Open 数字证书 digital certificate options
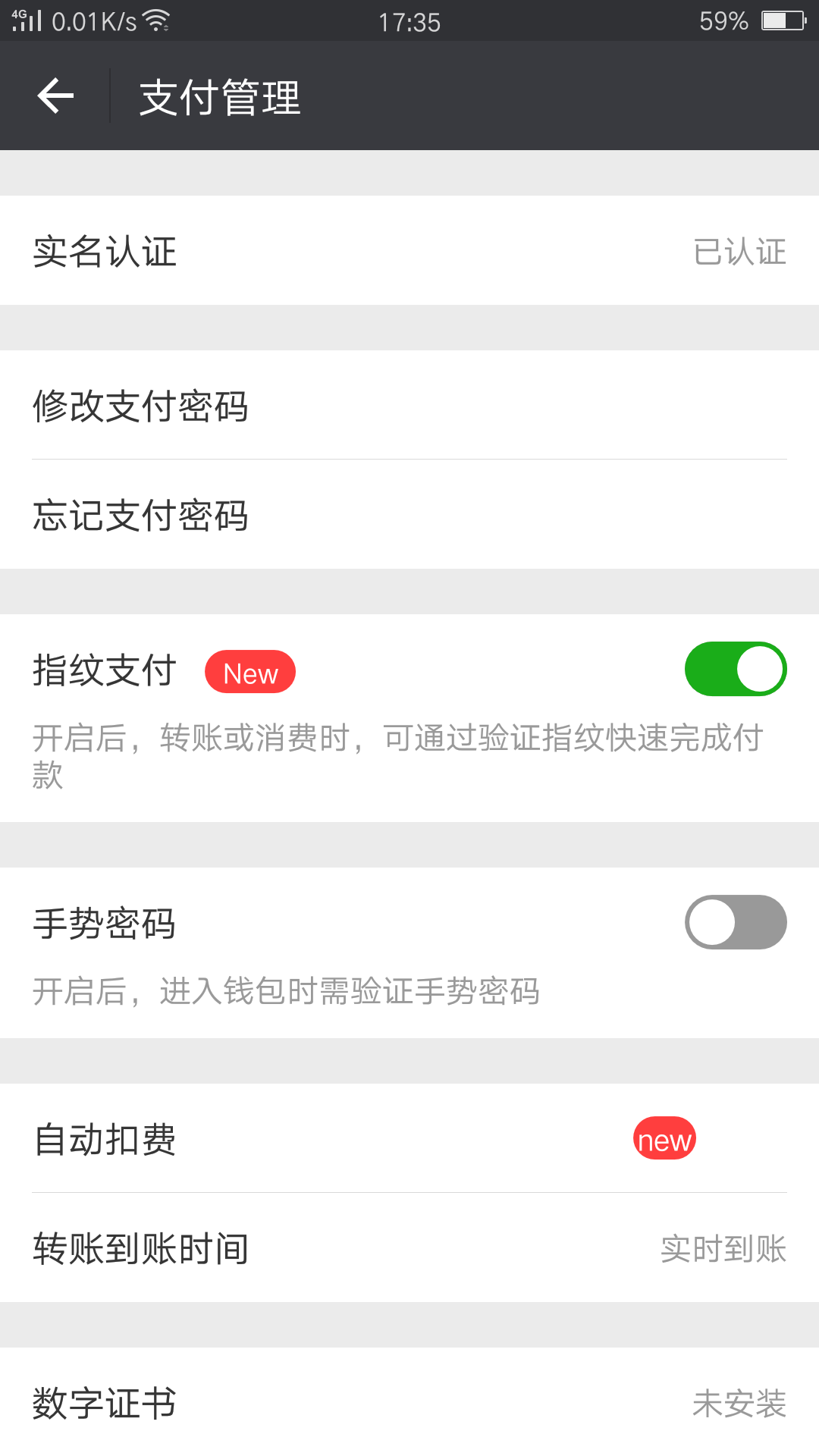Image resolution: width=819 pixels, height=1456 pixels. click(409, 1403)
